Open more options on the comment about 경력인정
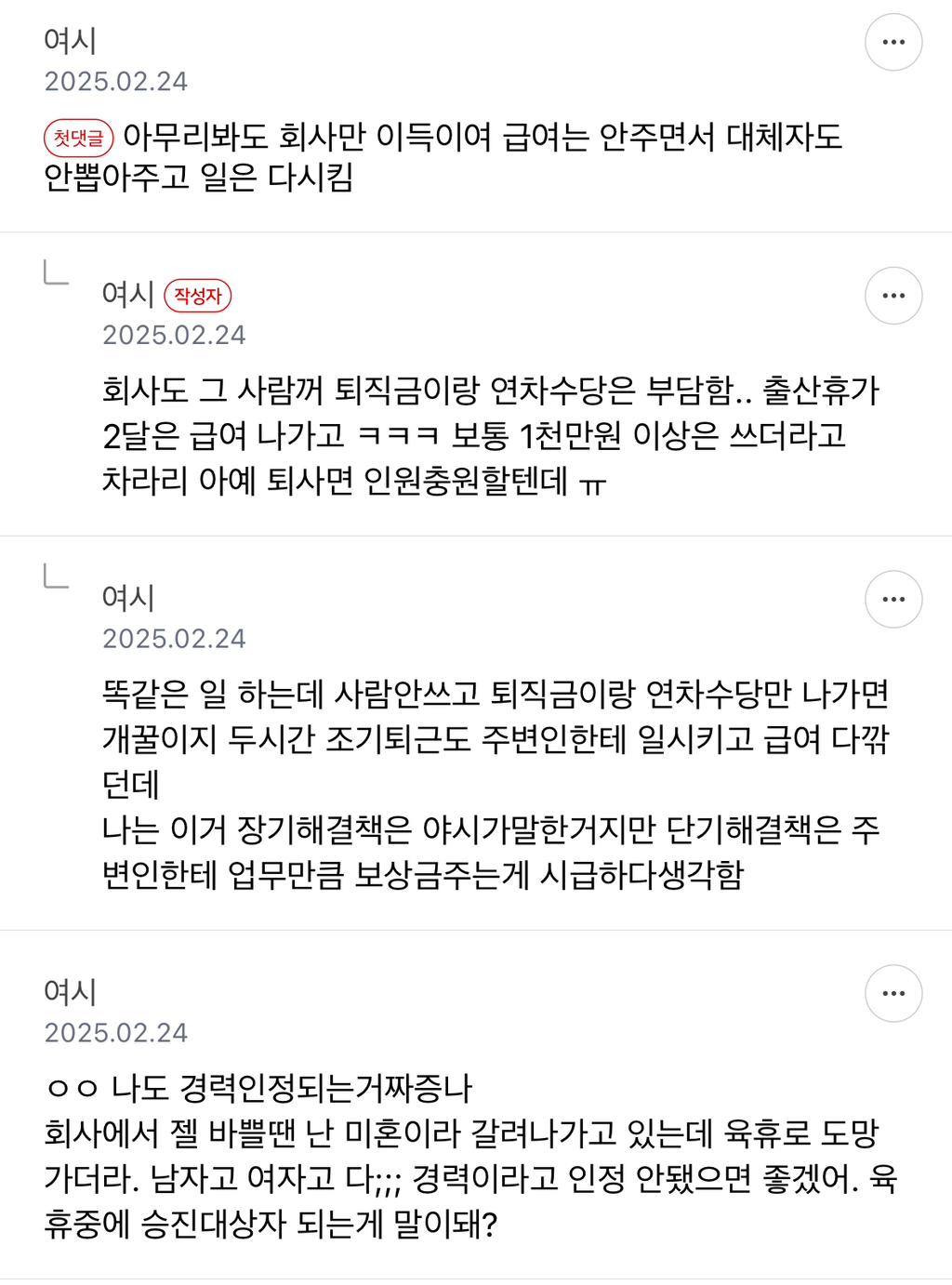 point(893,994)
